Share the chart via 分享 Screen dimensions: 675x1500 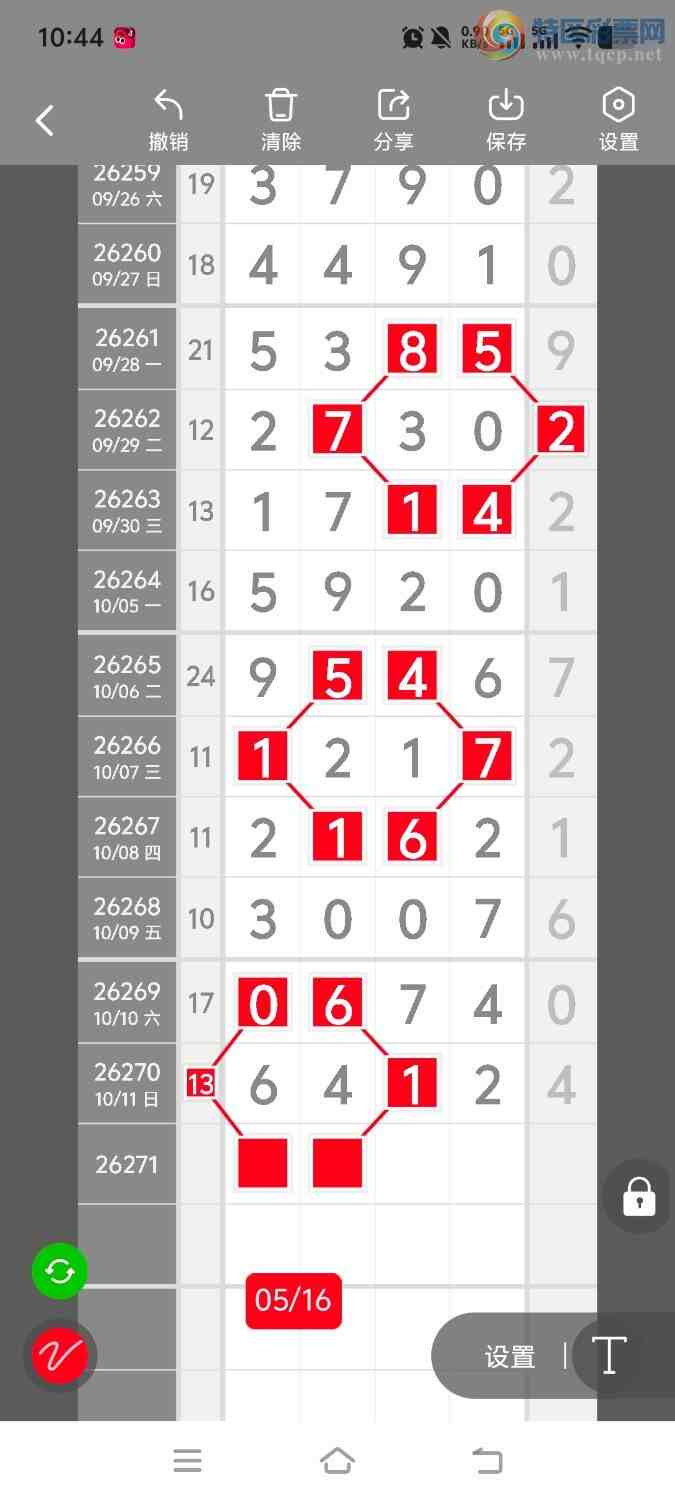[394, 121]
